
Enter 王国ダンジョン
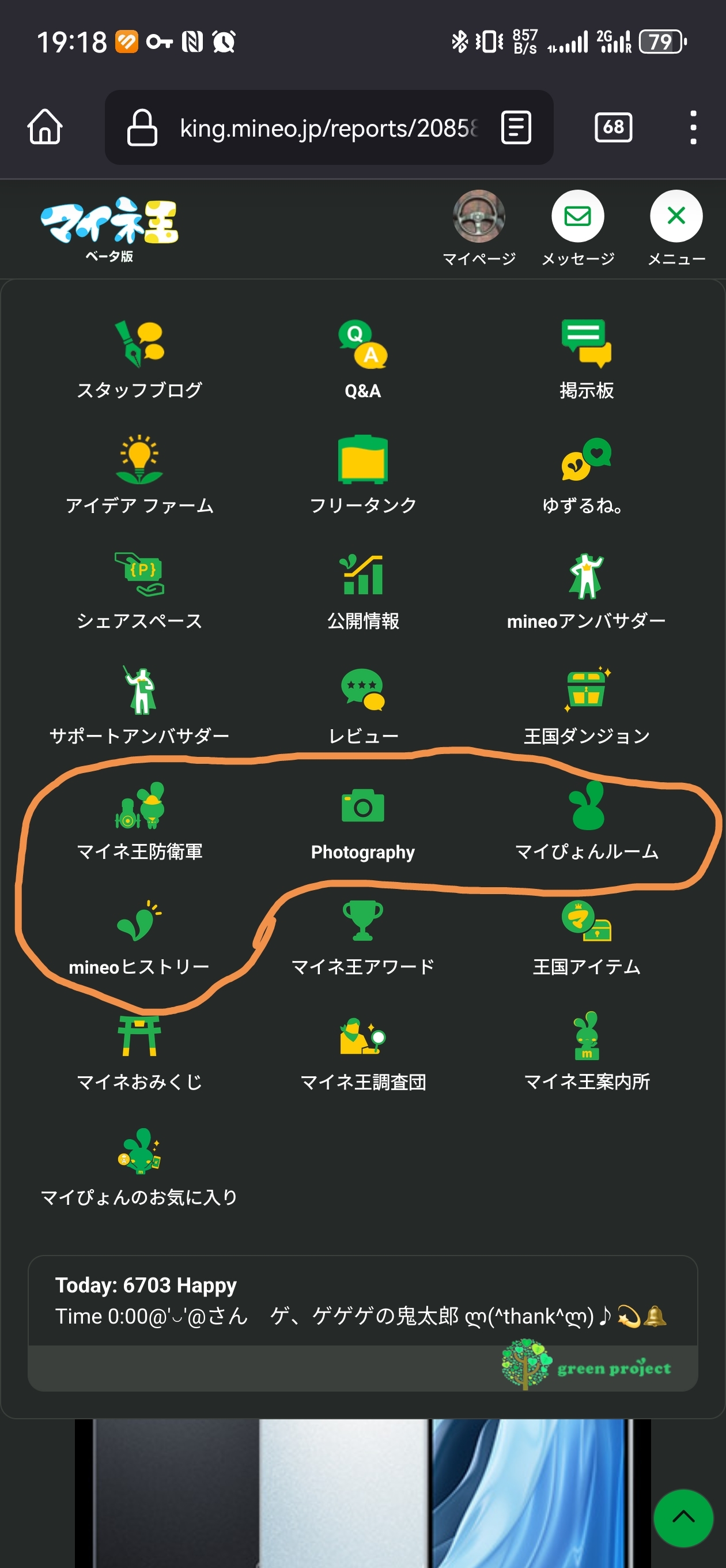point(586,706)
